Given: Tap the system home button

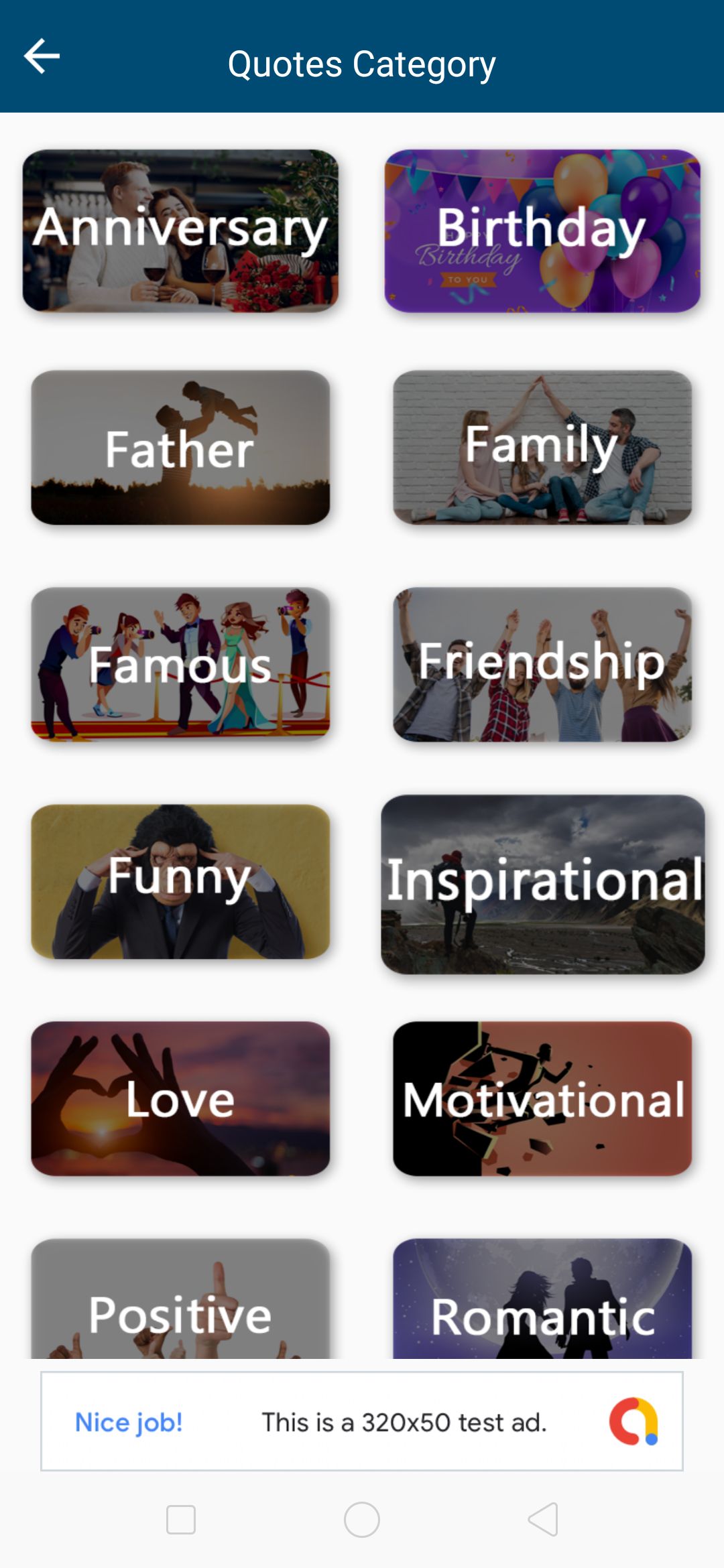Looking at the screenshot, I should 362,1520.
